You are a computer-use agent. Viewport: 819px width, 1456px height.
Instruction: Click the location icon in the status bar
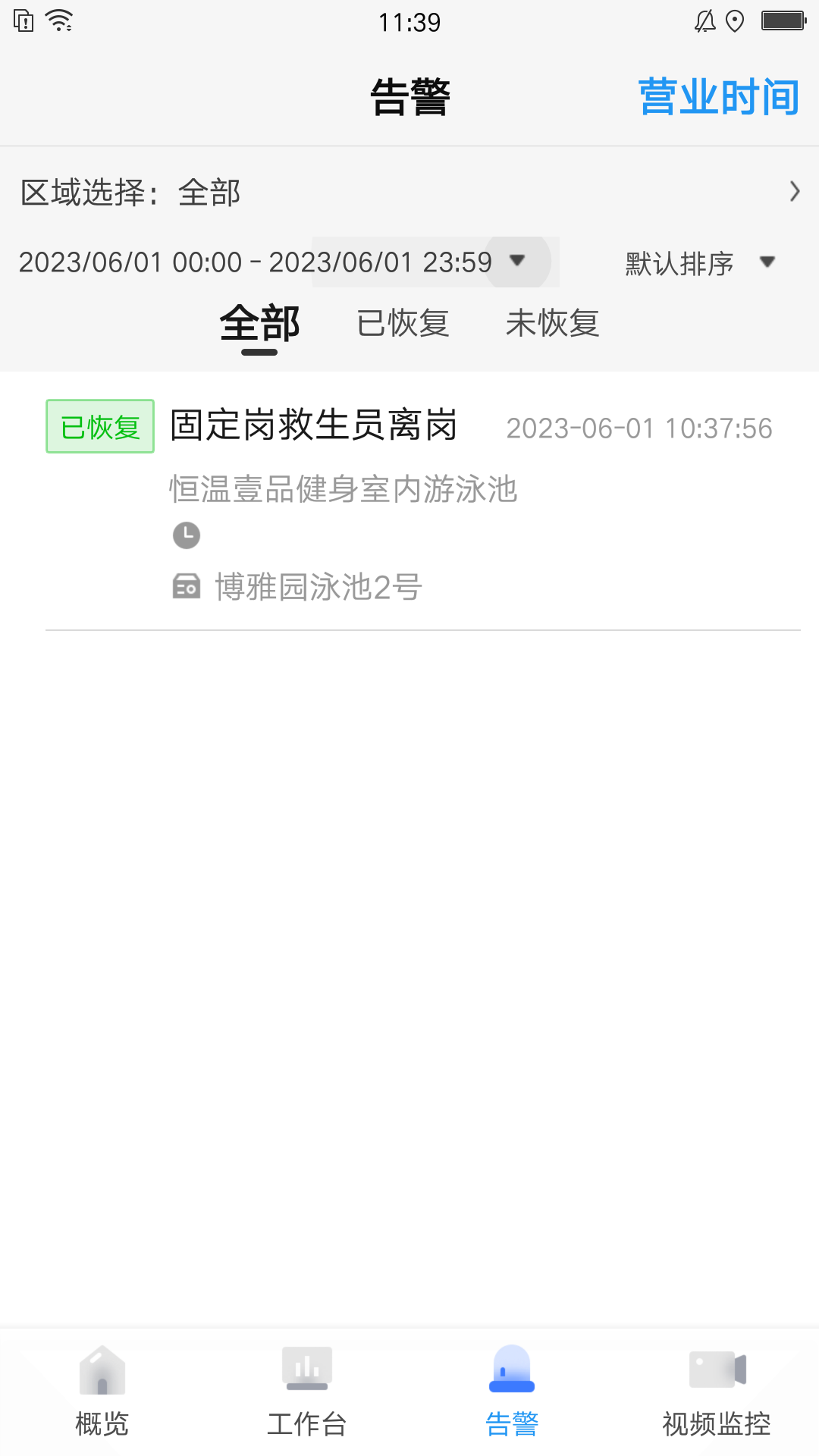coord(733,21)
